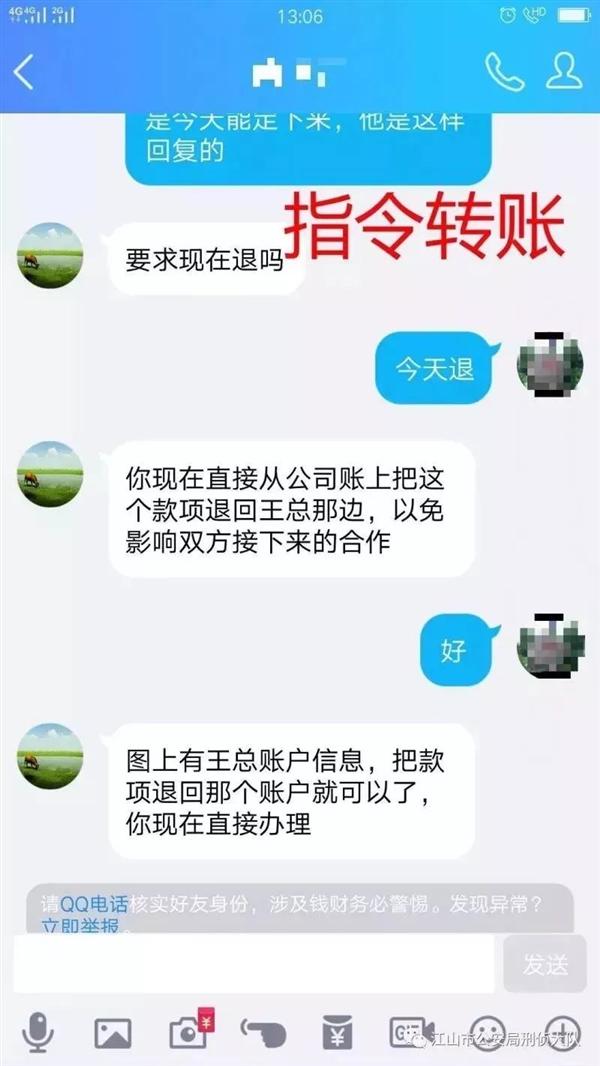This screenshot has width=600, height=1066.
Task: Focus the message input box
Action: pyautogui.click(x=254, y=964)
